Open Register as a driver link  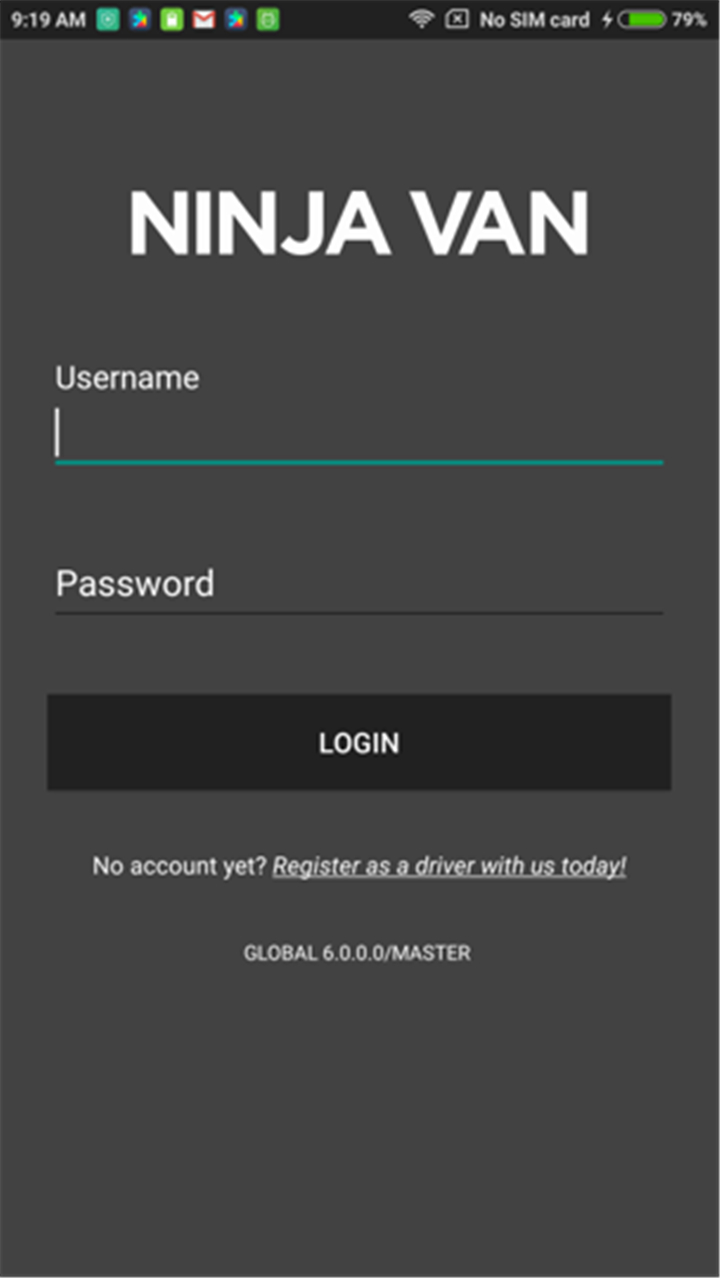tap(450, 866)
